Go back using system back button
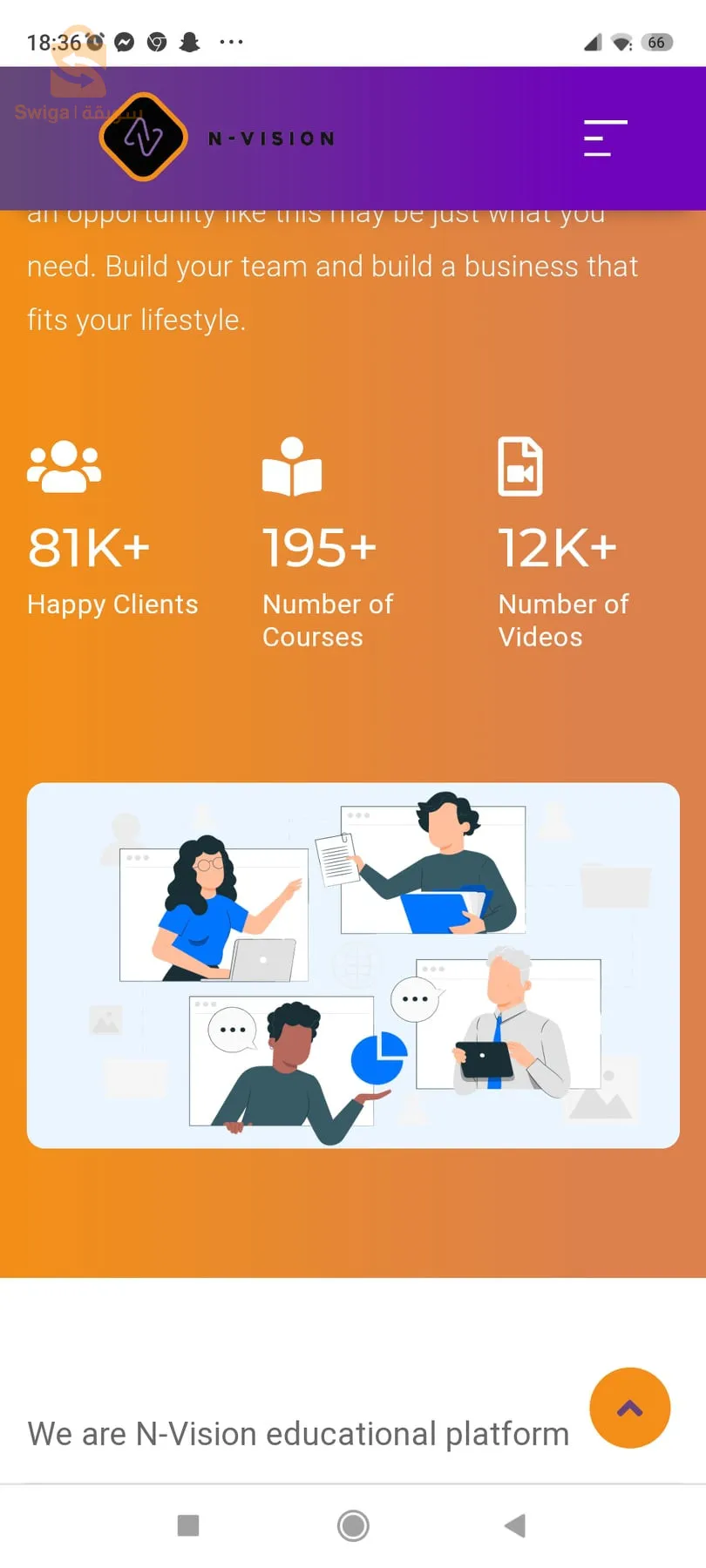Image resolution: width=706 pixels, height=1568 pixels. coord(515,1525)
